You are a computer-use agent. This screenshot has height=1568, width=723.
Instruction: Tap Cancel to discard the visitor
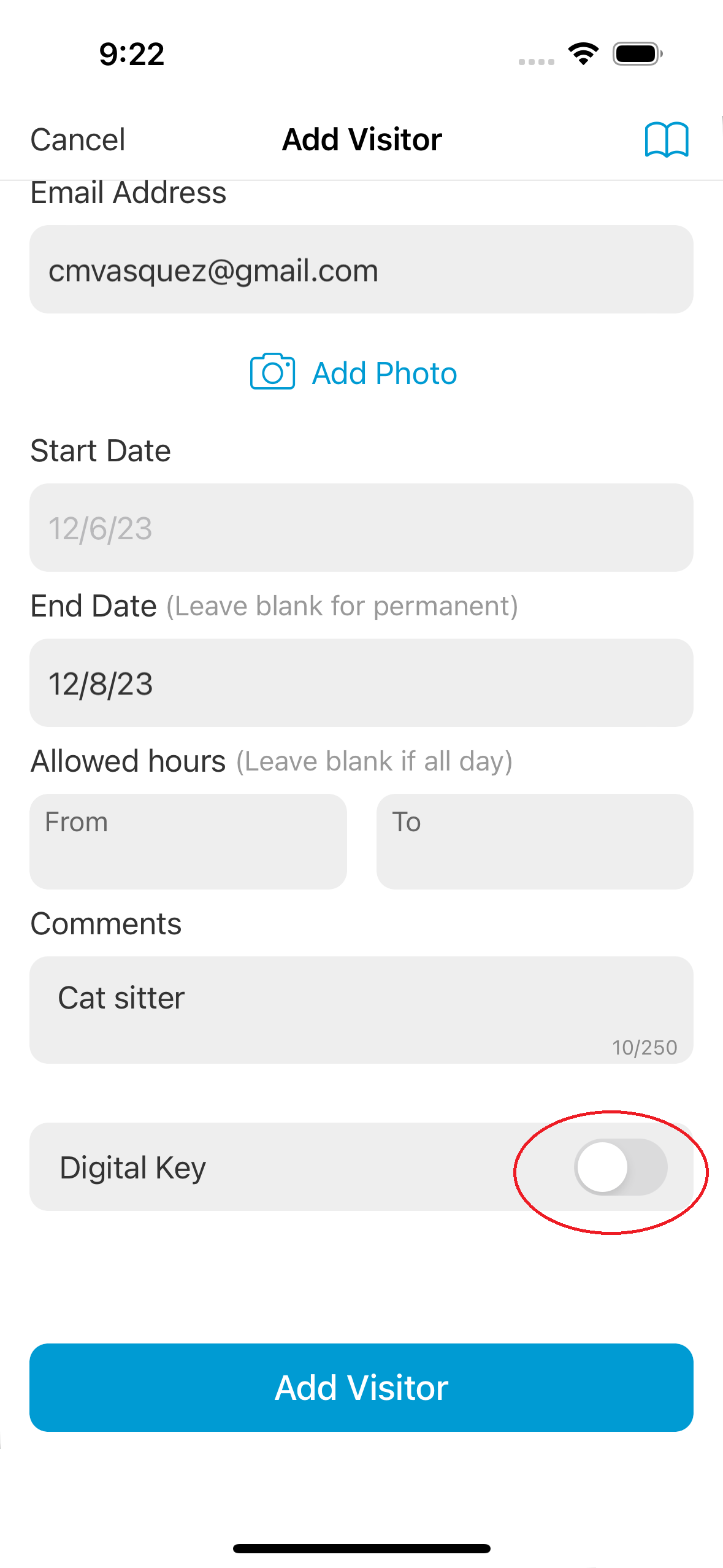[x=78, y=139]
